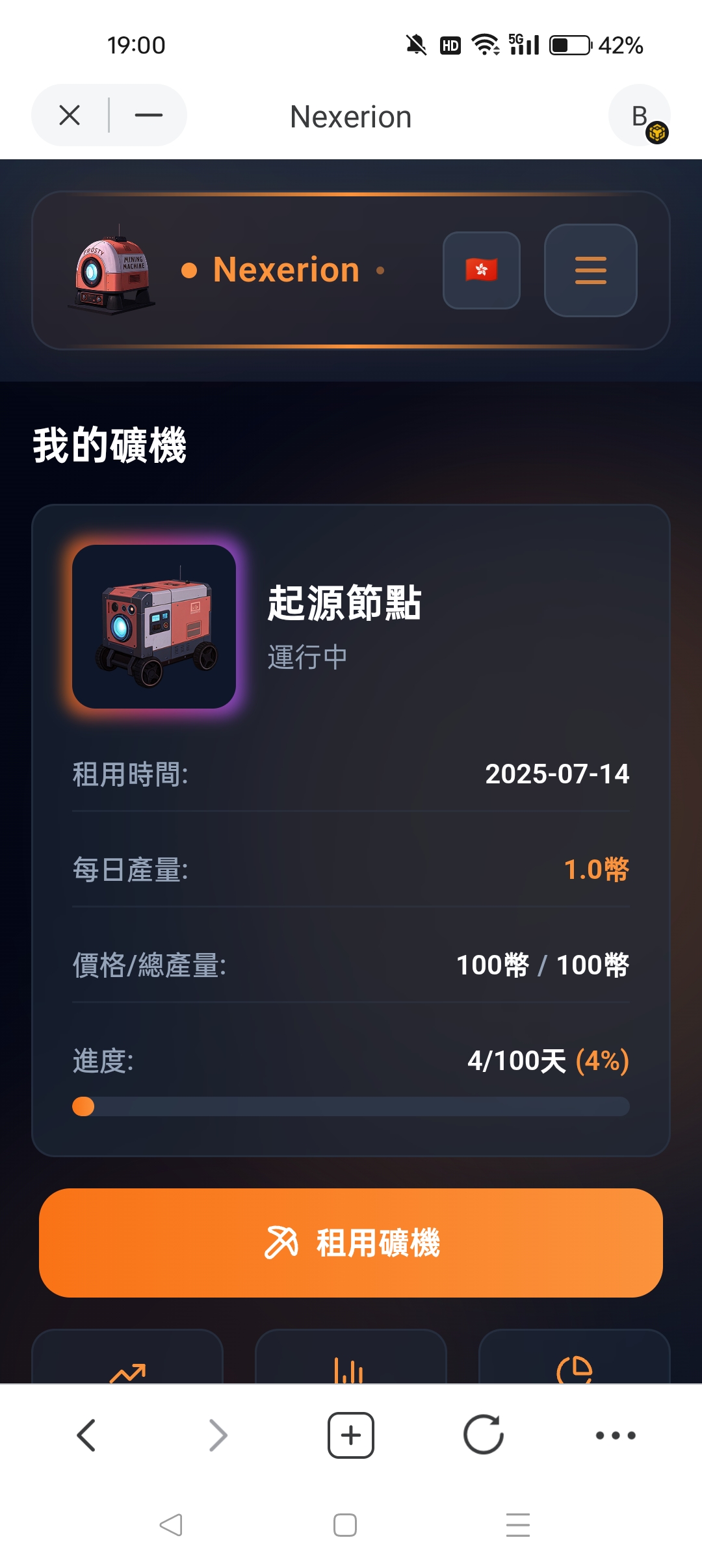Add a new browser tab
Viewport: 702px width, 1568px height.
click(x=351, y=1435)
